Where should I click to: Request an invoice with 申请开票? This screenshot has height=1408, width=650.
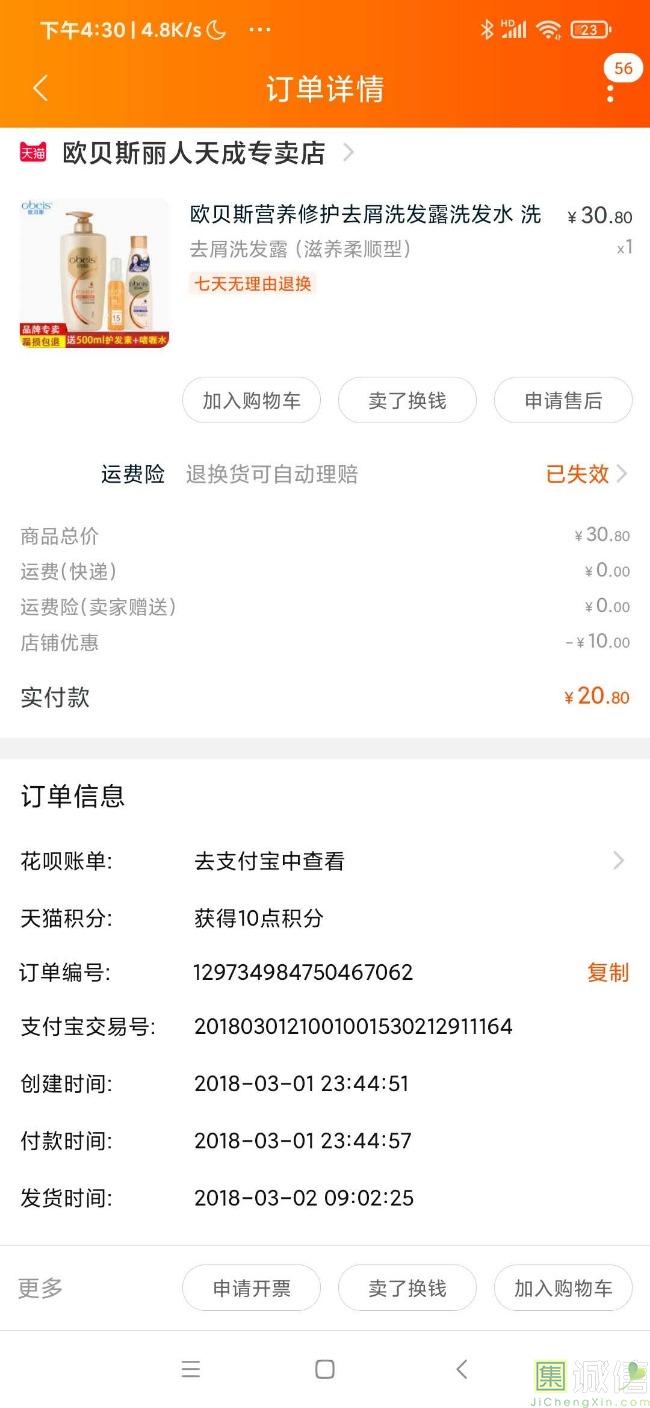coord(251,1288)
